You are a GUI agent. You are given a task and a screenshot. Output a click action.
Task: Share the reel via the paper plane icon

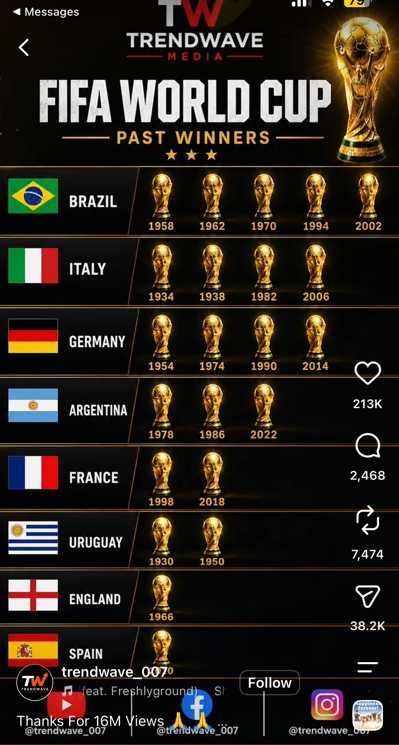(368, 596)
